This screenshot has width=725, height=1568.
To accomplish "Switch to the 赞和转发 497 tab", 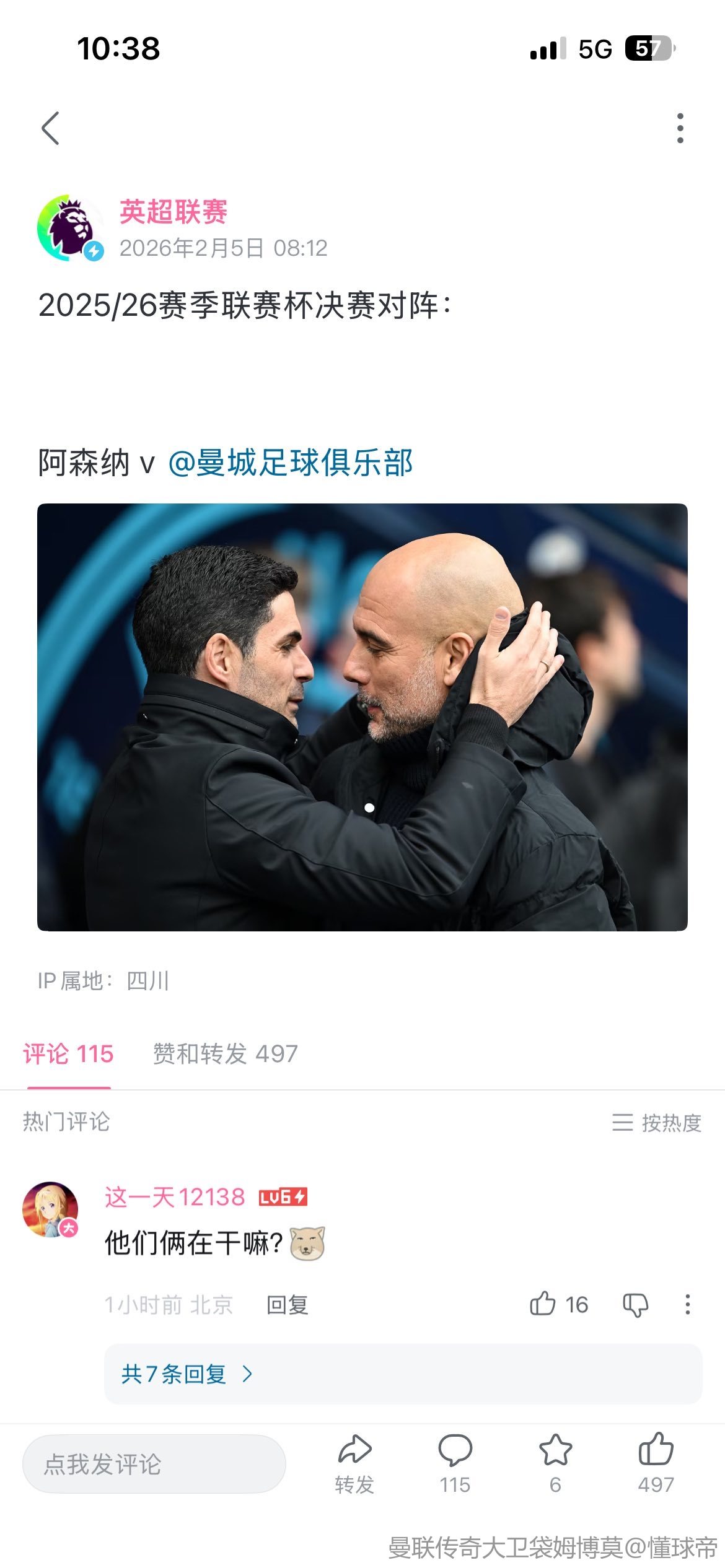I will pyautogui.click(x=225, y=1053).
